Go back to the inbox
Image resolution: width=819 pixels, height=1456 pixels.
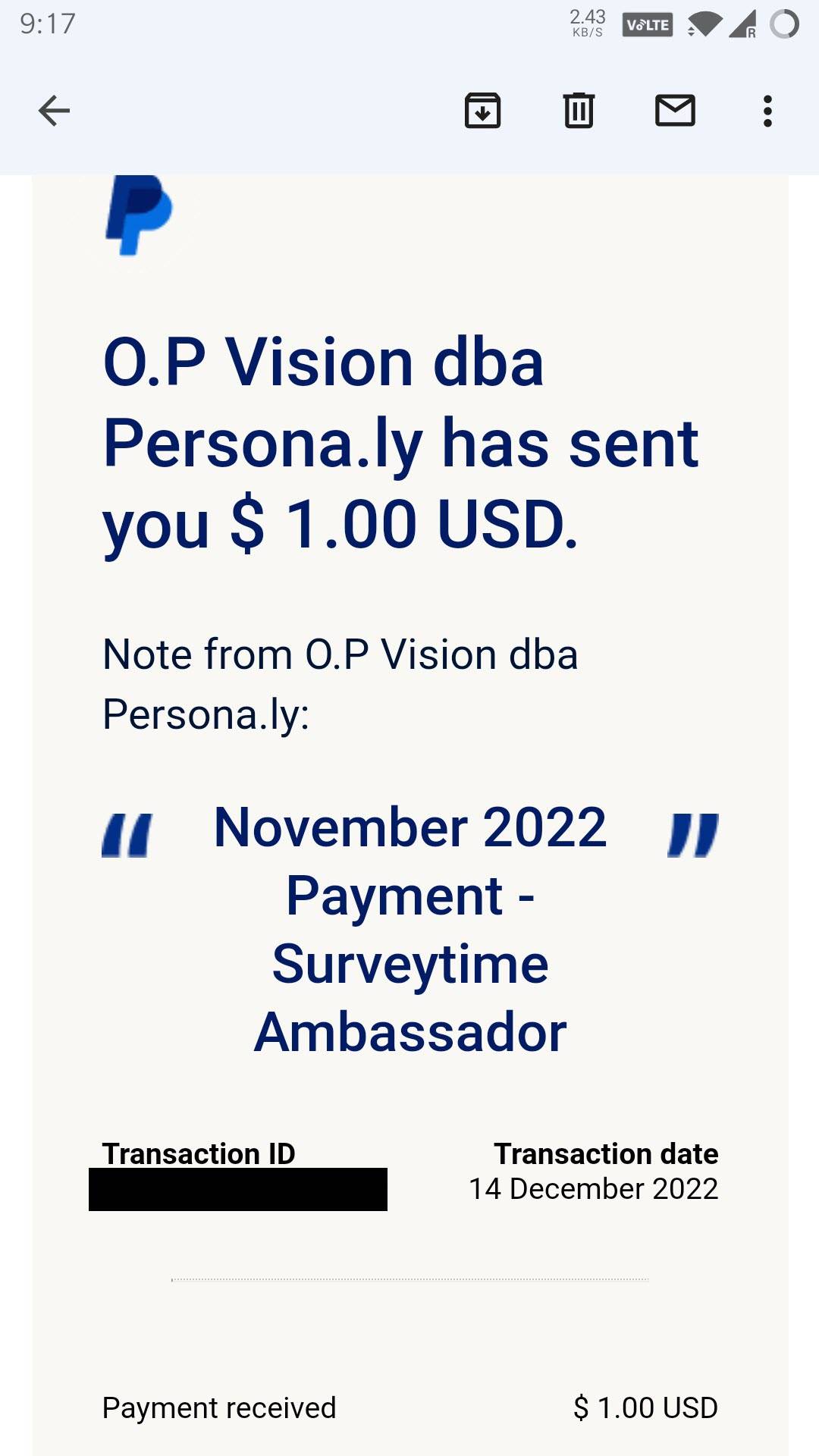tap(54, 111)
